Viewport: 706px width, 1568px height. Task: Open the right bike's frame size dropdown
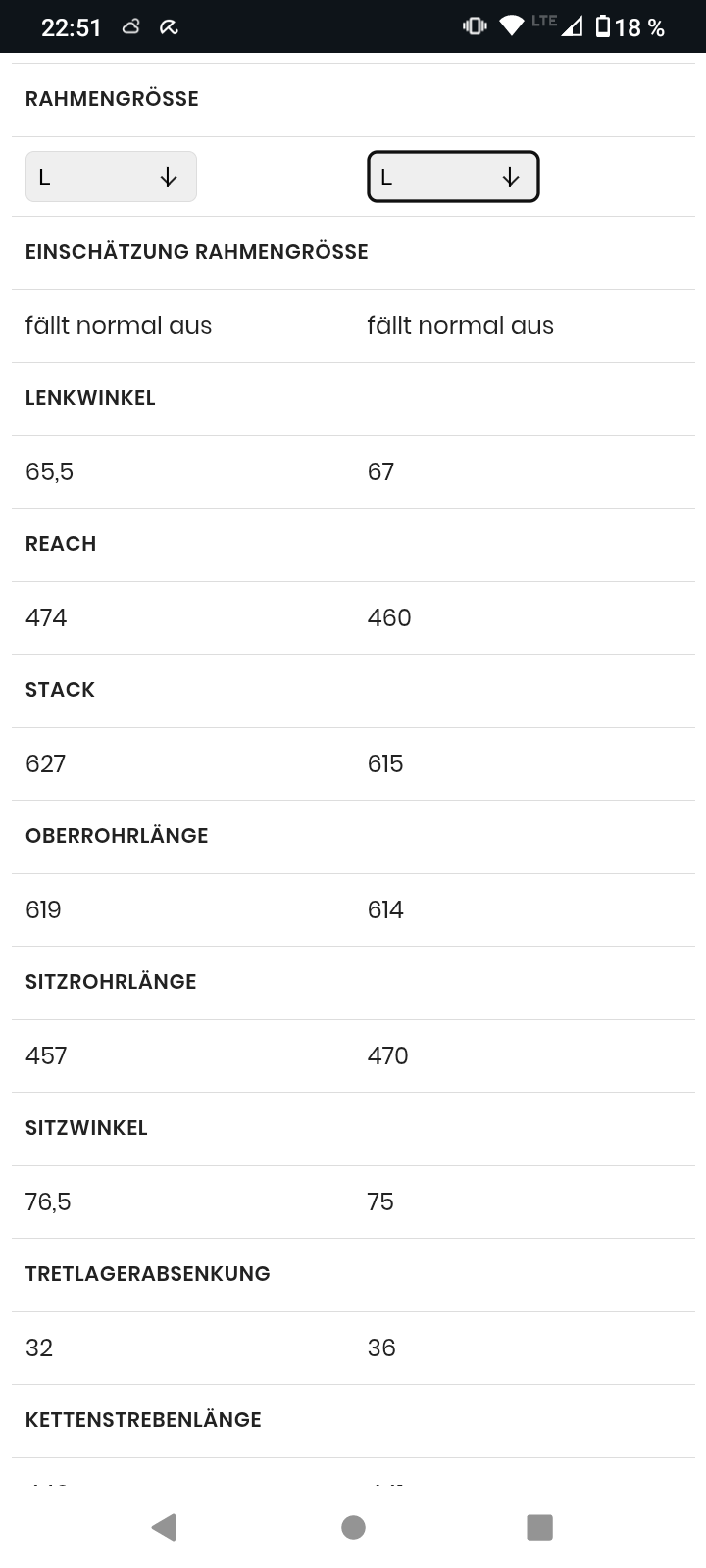(x=453, y=176)
